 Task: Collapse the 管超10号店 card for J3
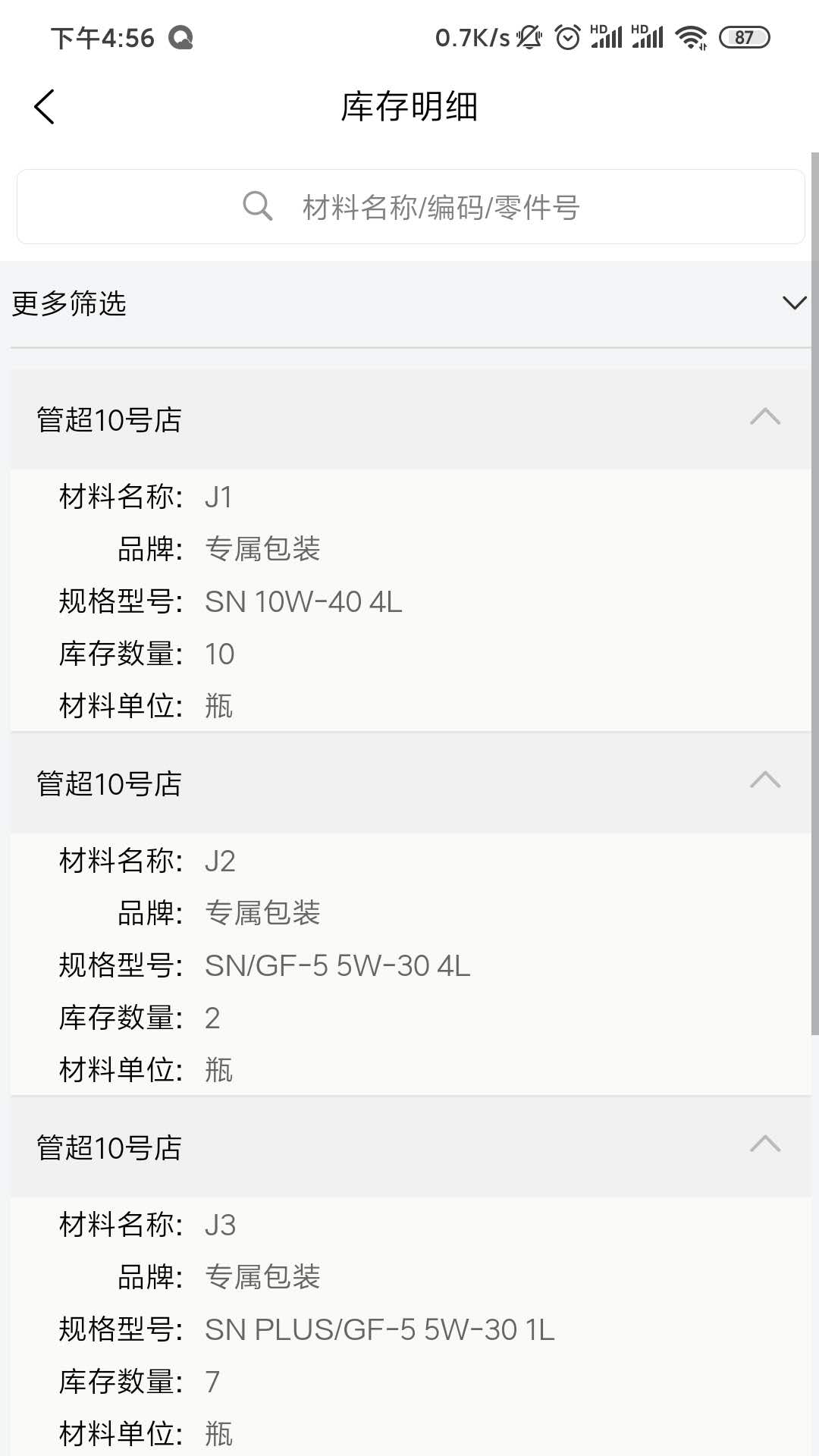(x=764, y=1144)
